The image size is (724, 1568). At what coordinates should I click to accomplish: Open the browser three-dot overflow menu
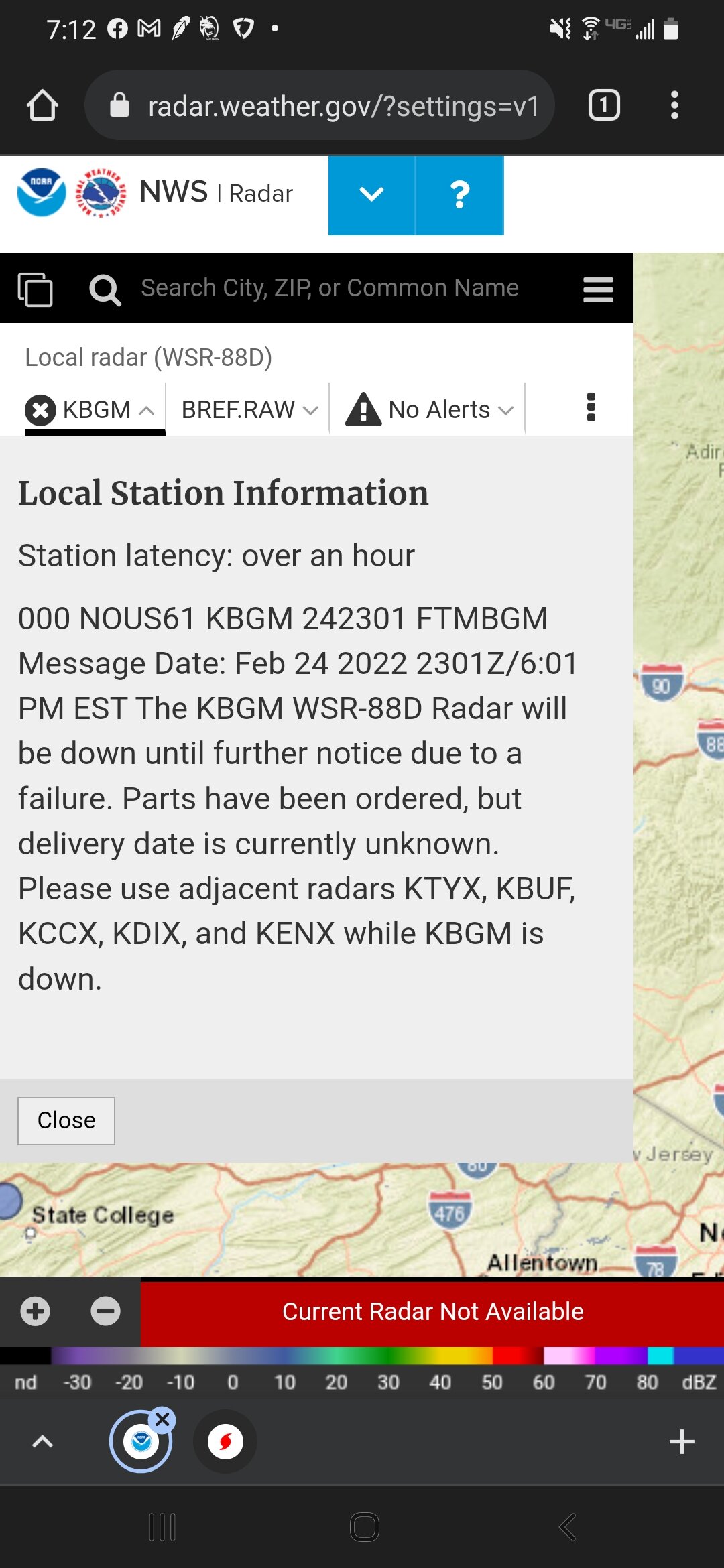pyautogui.click(x=674, y=105)
